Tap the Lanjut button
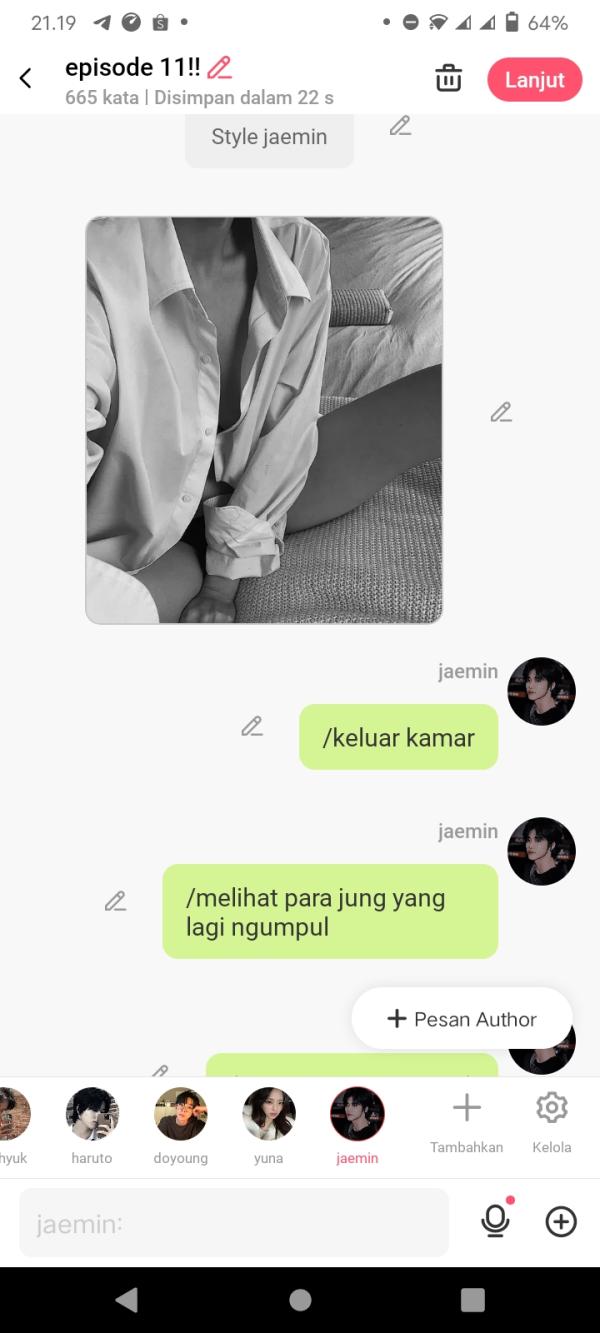Viewport: 600px width, 1333px height. tap(534, 80)
